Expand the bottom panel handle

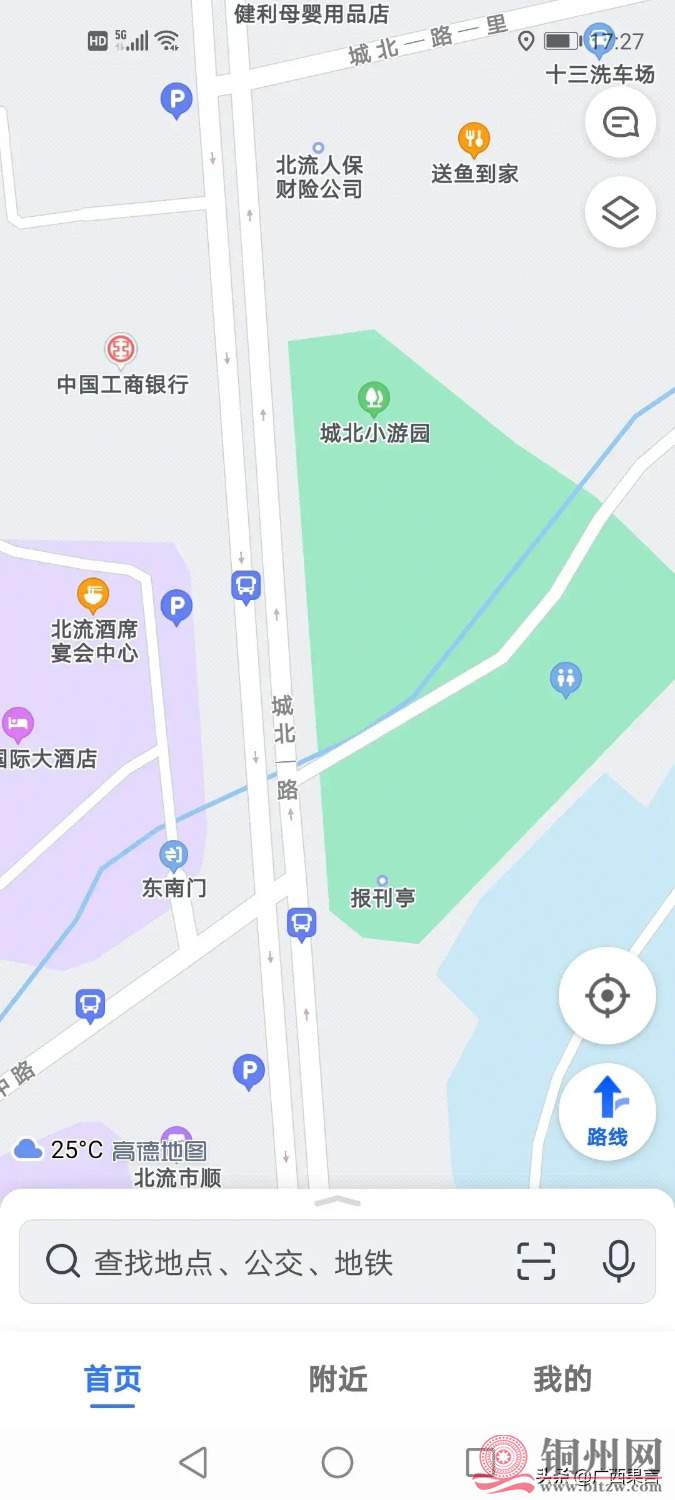(337, 1201)
